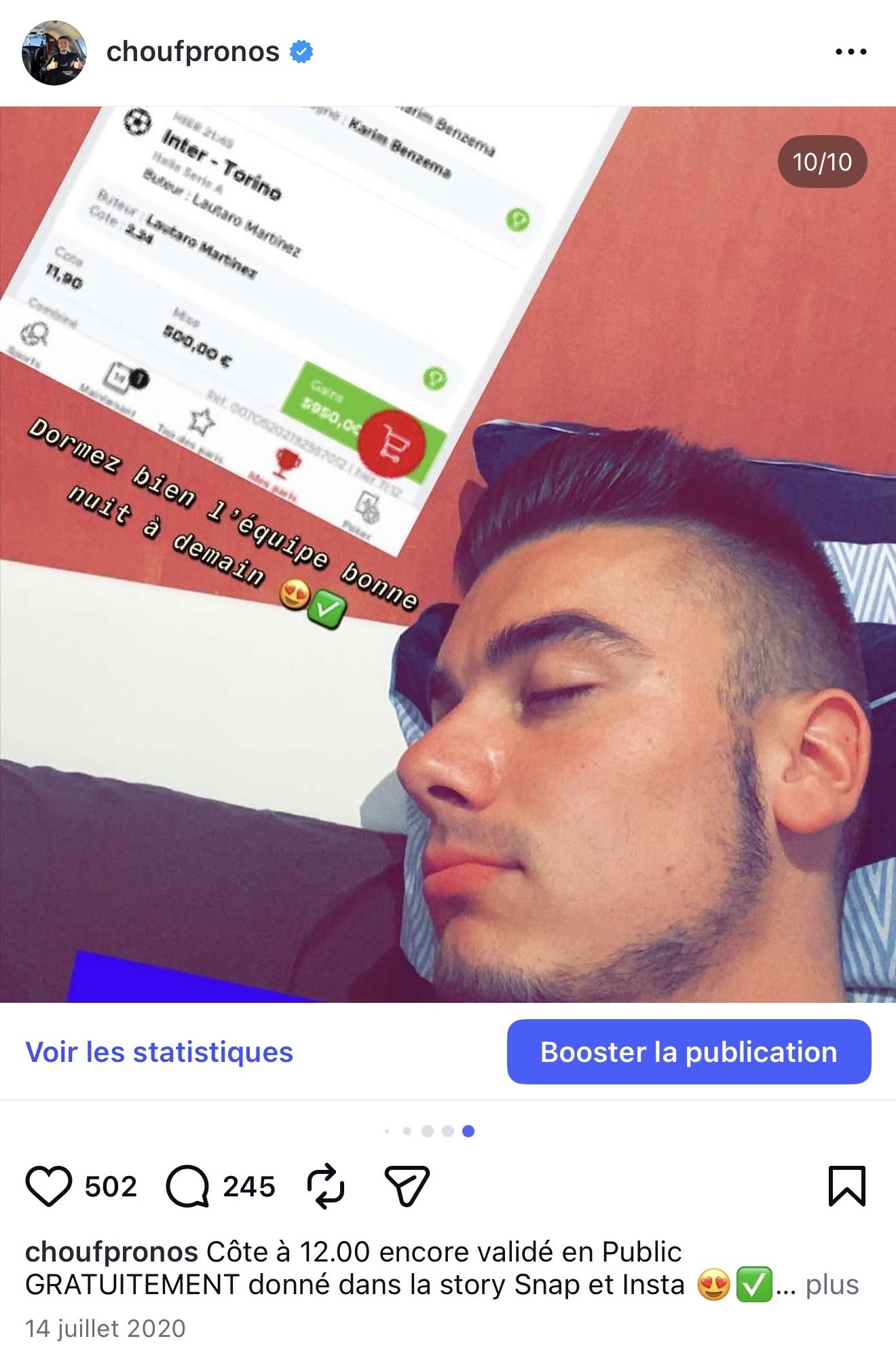Viewport: 896px width, 1360px height.
Task: Repost this publication
Action: (x=326, y=1186)
